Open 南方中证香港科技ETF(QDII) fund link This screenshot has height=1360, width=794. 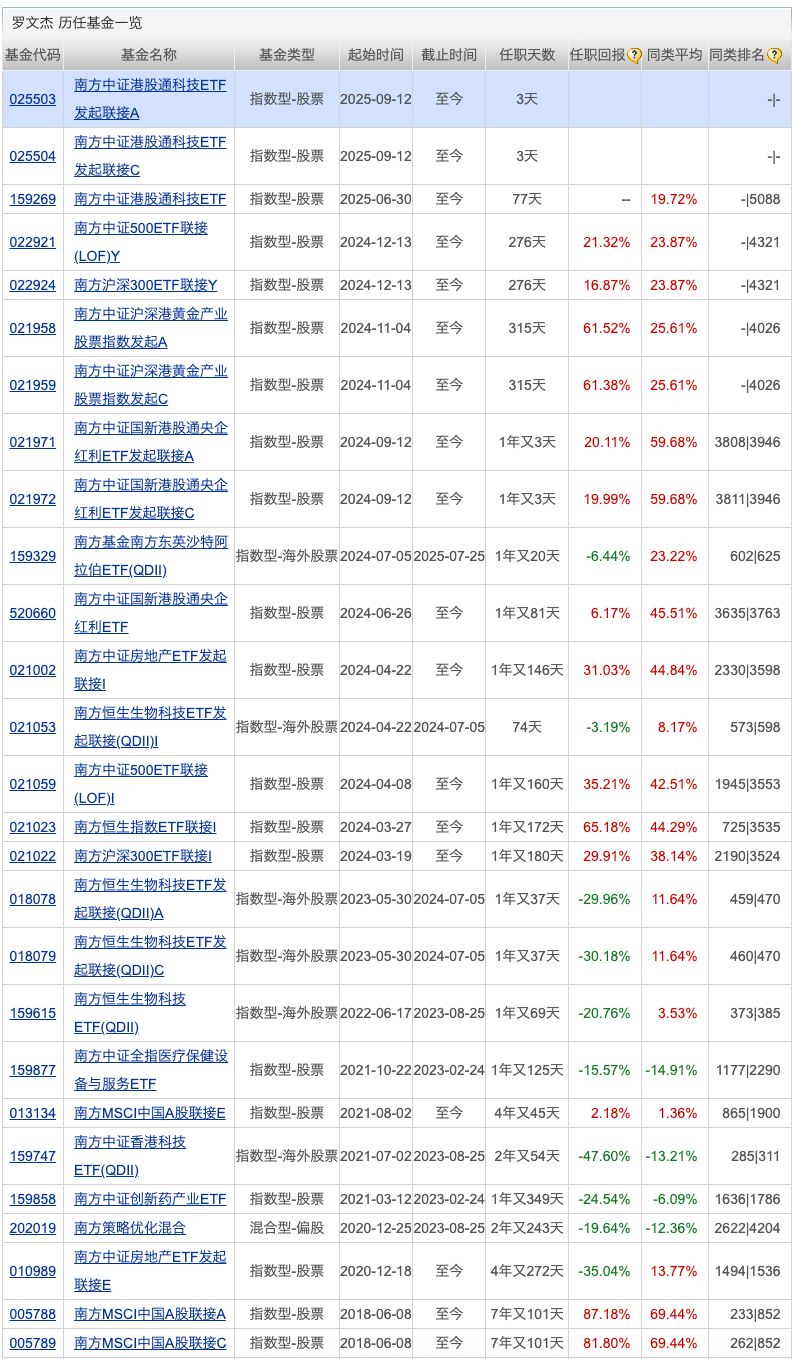pyautogui.click(x=130, y=1142)
